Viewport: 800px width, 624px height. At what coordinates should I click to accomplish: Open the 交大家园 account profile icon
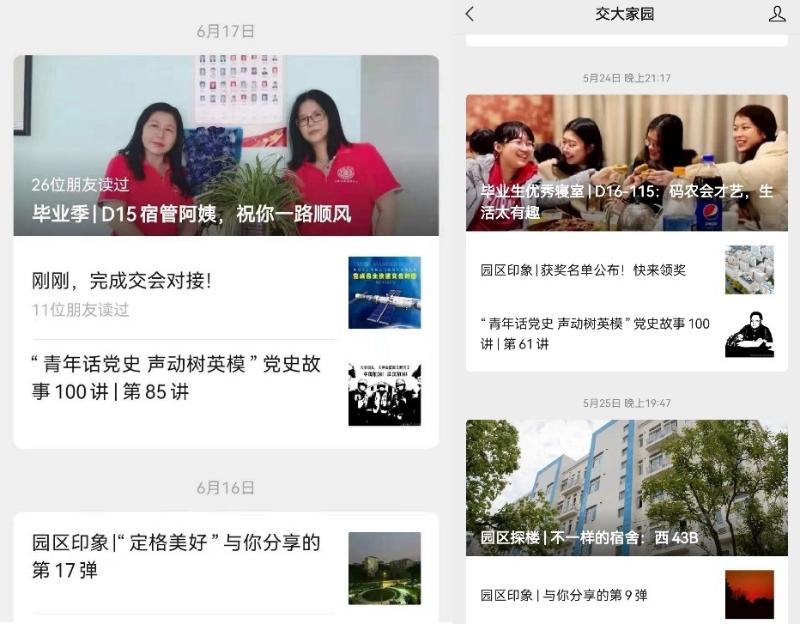point(776,14)
